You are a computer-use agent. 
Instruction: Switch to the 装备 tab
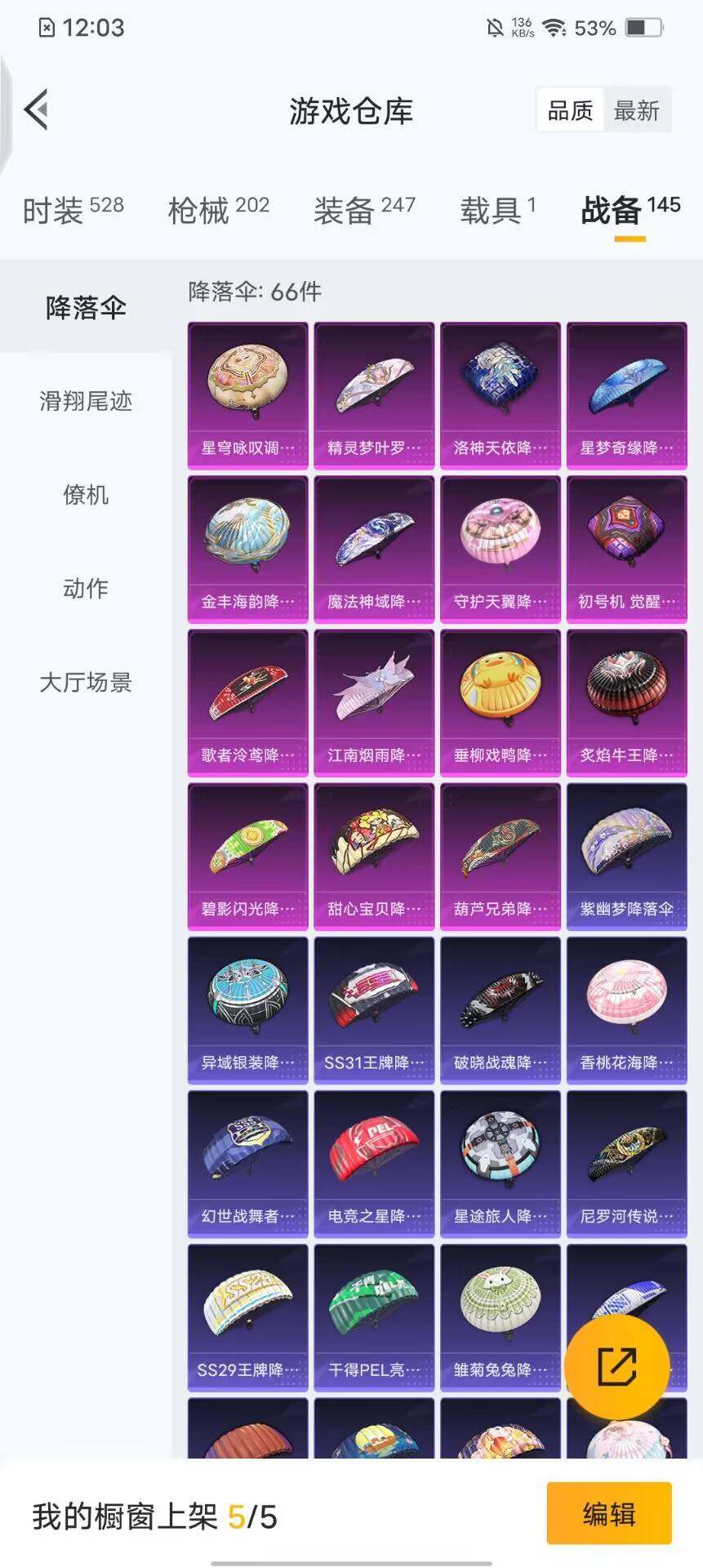(x=364, y=211)
